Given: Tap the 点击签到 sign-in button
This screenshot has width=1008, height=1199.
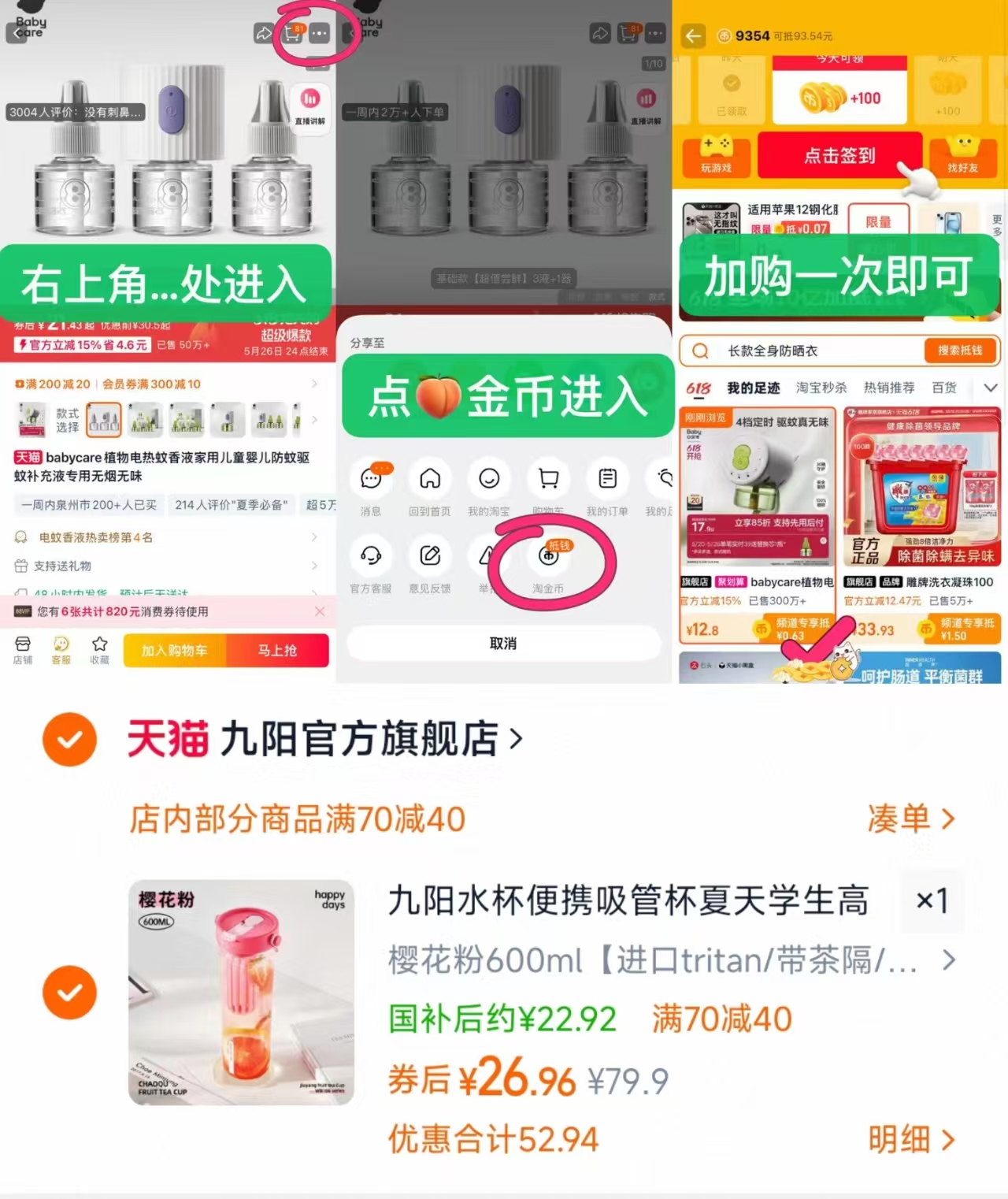Looking at the screenshot, I should coord(839,156).
